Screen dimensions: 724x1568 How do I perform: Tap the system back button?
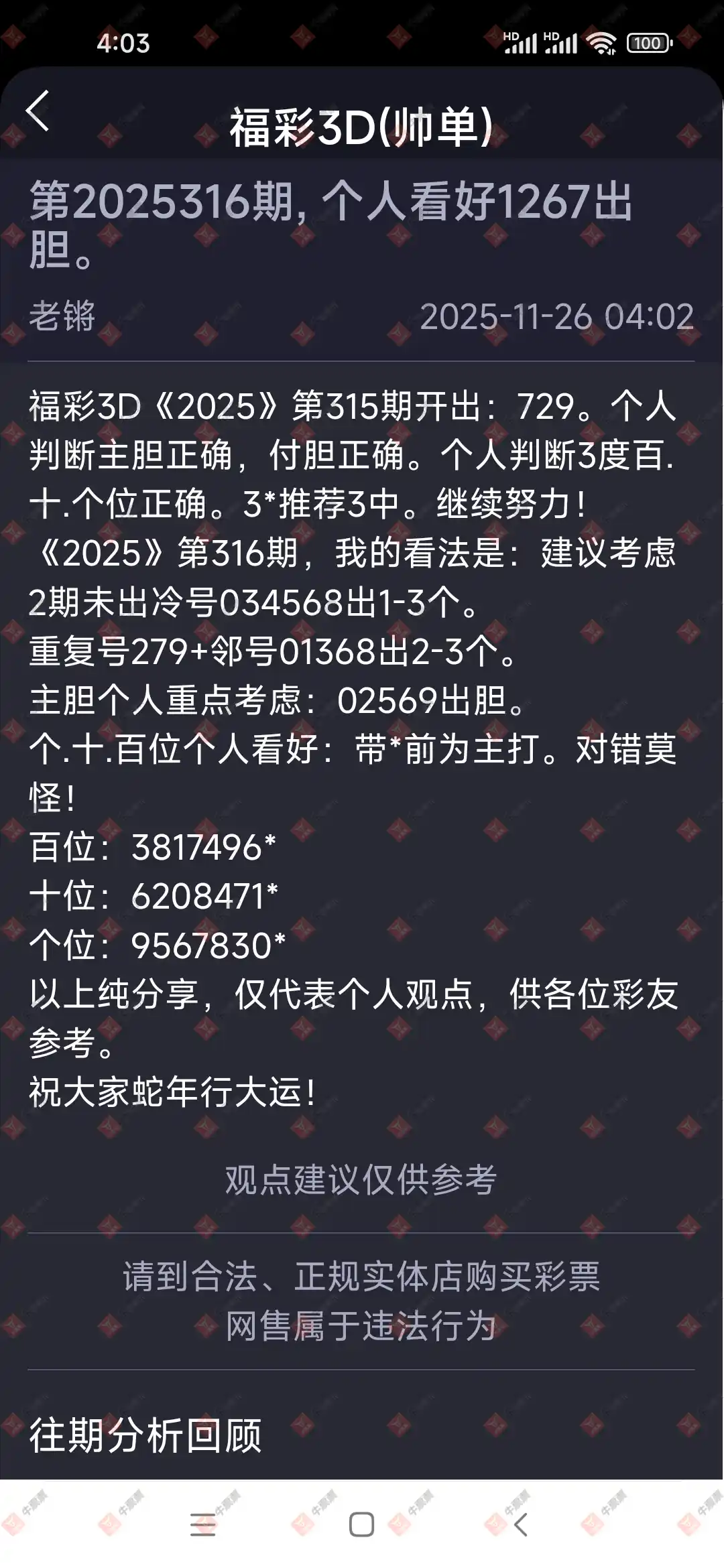520,1524
